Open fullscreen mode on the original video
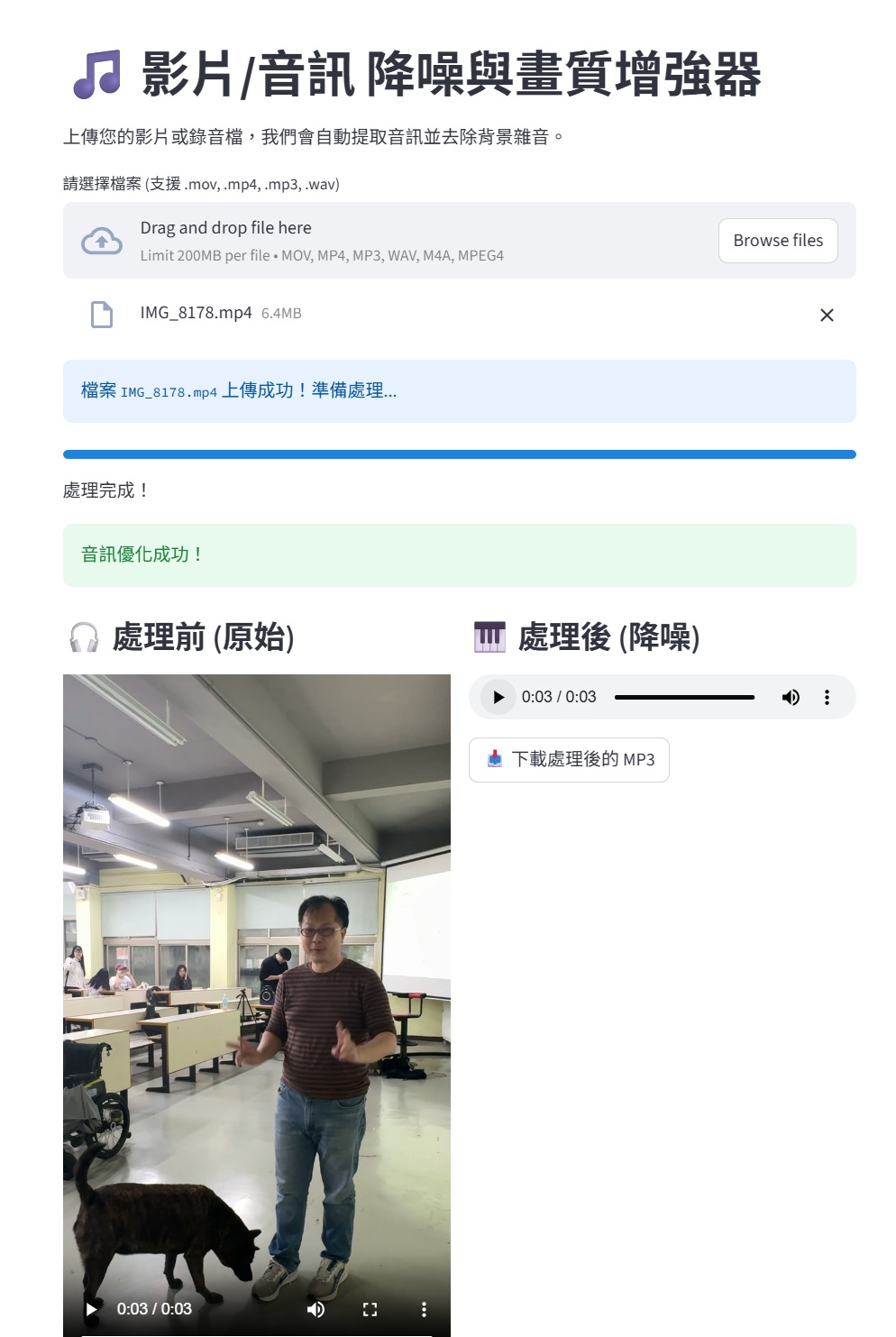 point(369,1308)
